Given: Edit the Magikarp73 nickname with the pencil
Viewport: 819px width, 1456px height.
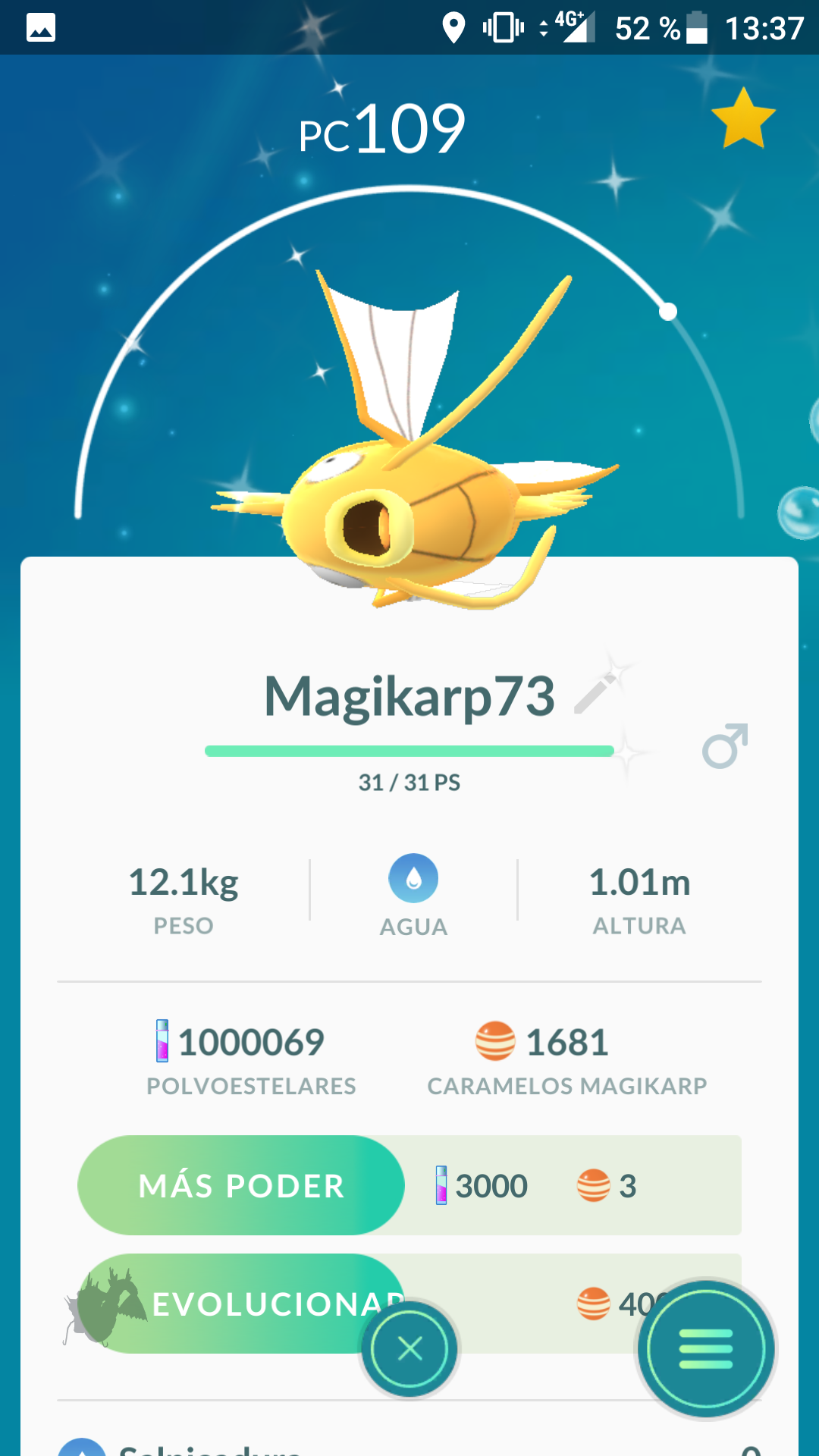Looking at the screenshot, I should 595,693.
